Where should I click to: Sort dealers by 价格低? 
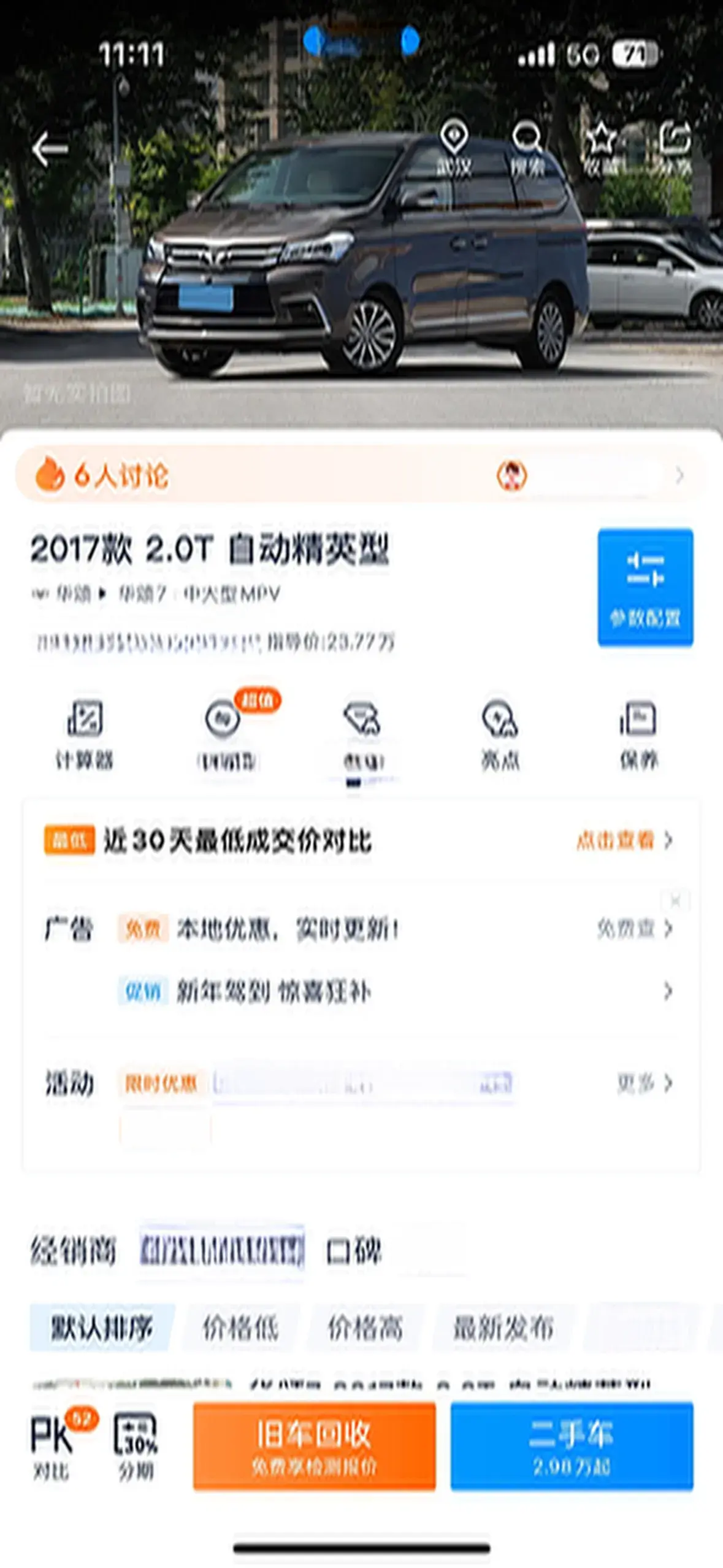(240, 1328)
